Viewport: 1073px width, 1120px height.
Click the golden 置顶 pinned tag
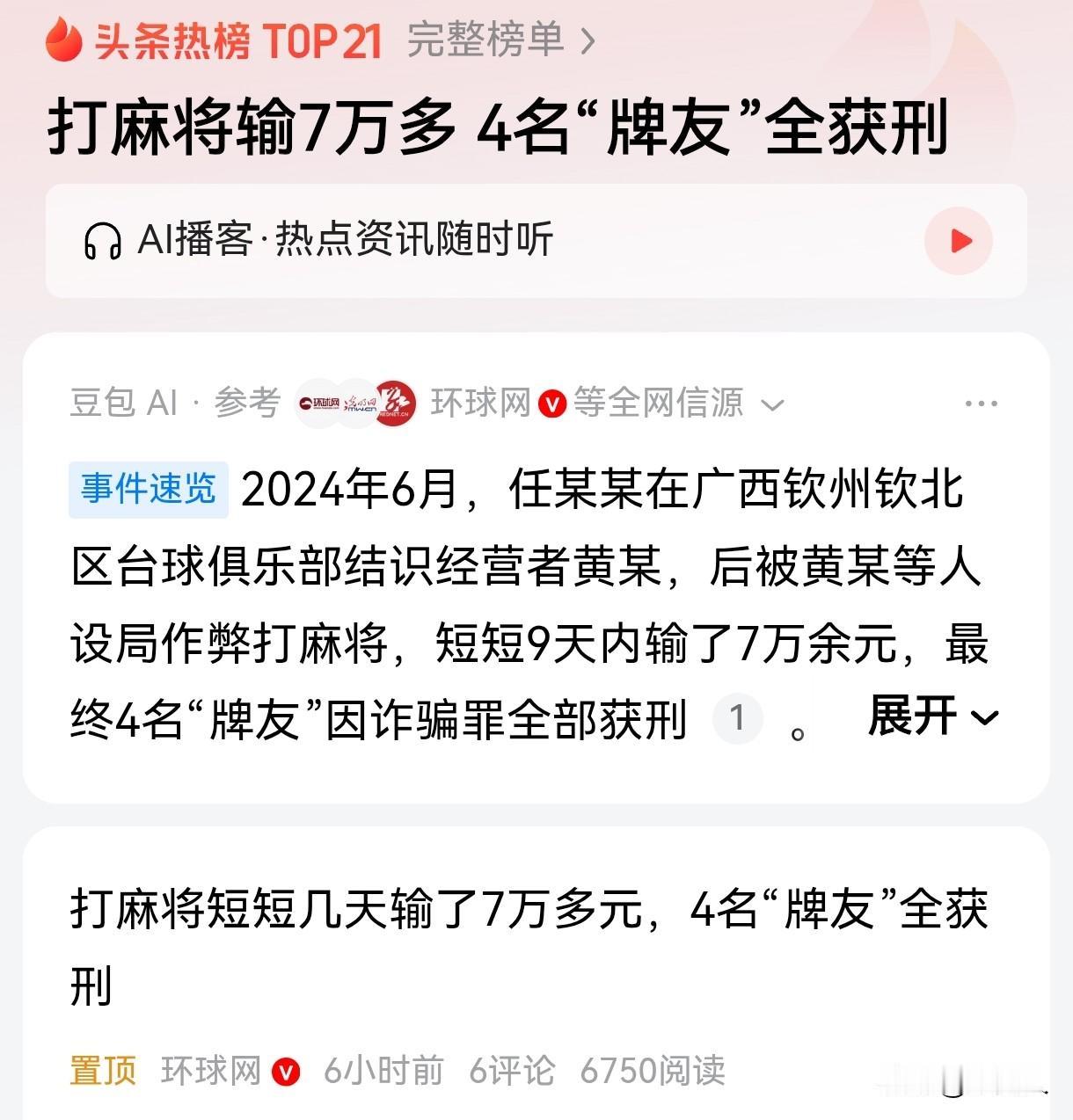[x=103, y=1072]
